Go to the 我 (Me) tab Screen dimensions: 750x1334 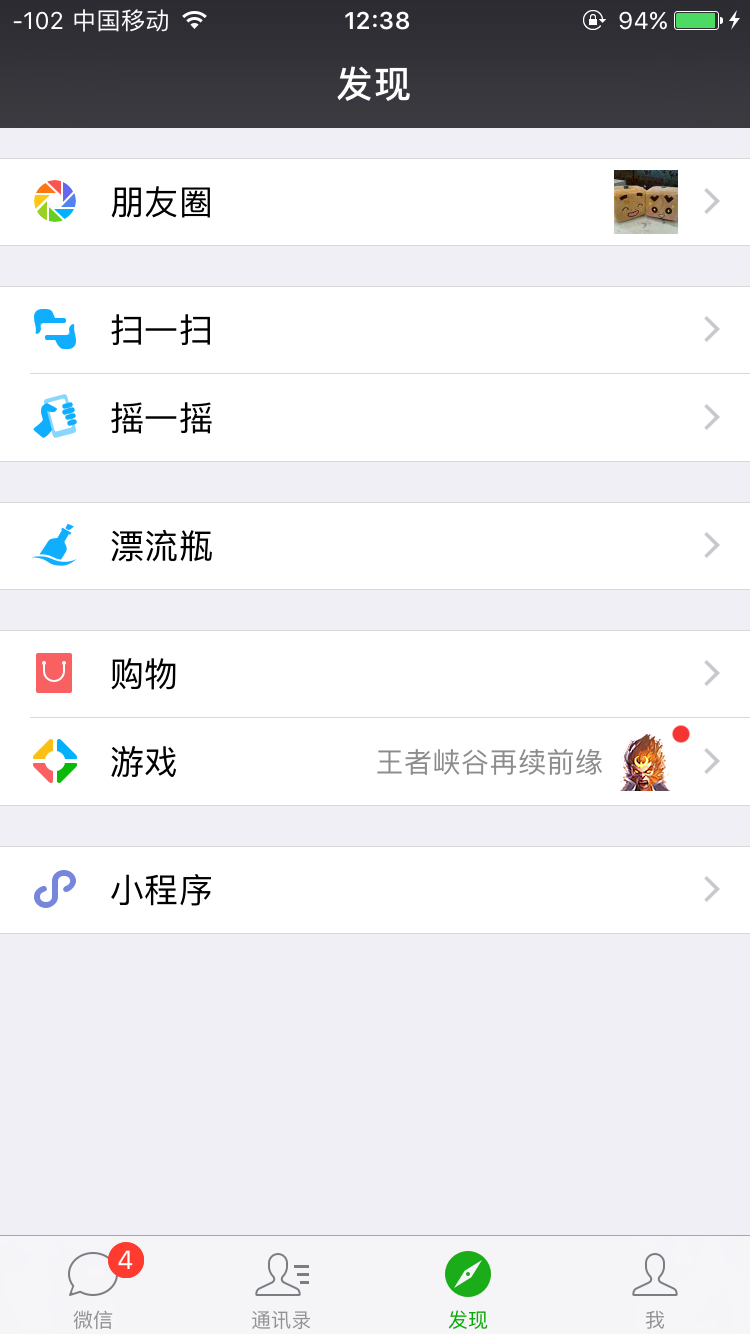click(x=655, y=1288)
